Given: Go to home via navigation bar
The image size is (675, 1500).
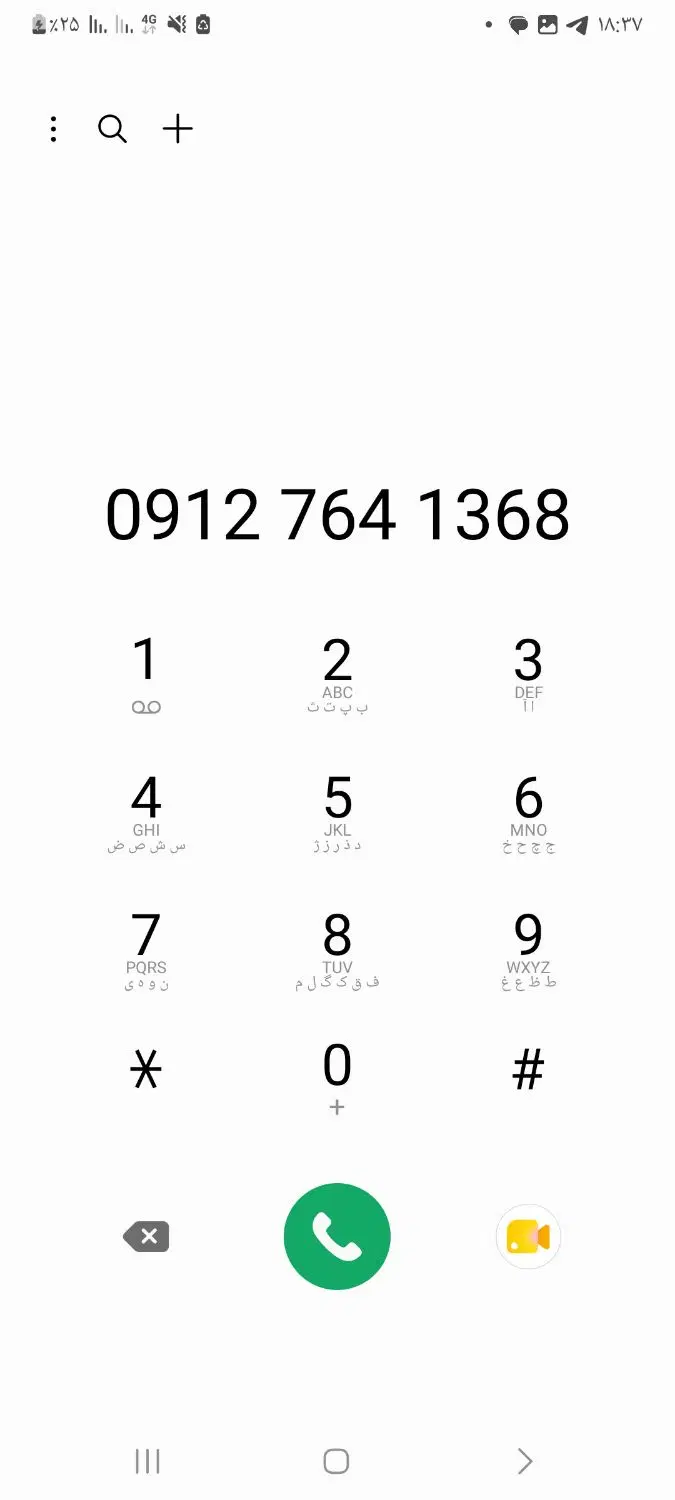Looking at the screenshot, I should [337, 1461].
